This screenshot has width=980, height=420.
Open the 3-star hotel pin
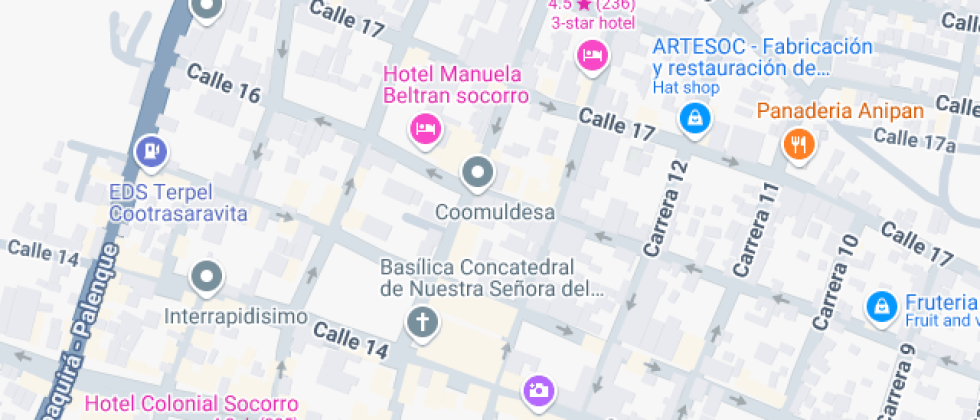(x=591, y=54)
